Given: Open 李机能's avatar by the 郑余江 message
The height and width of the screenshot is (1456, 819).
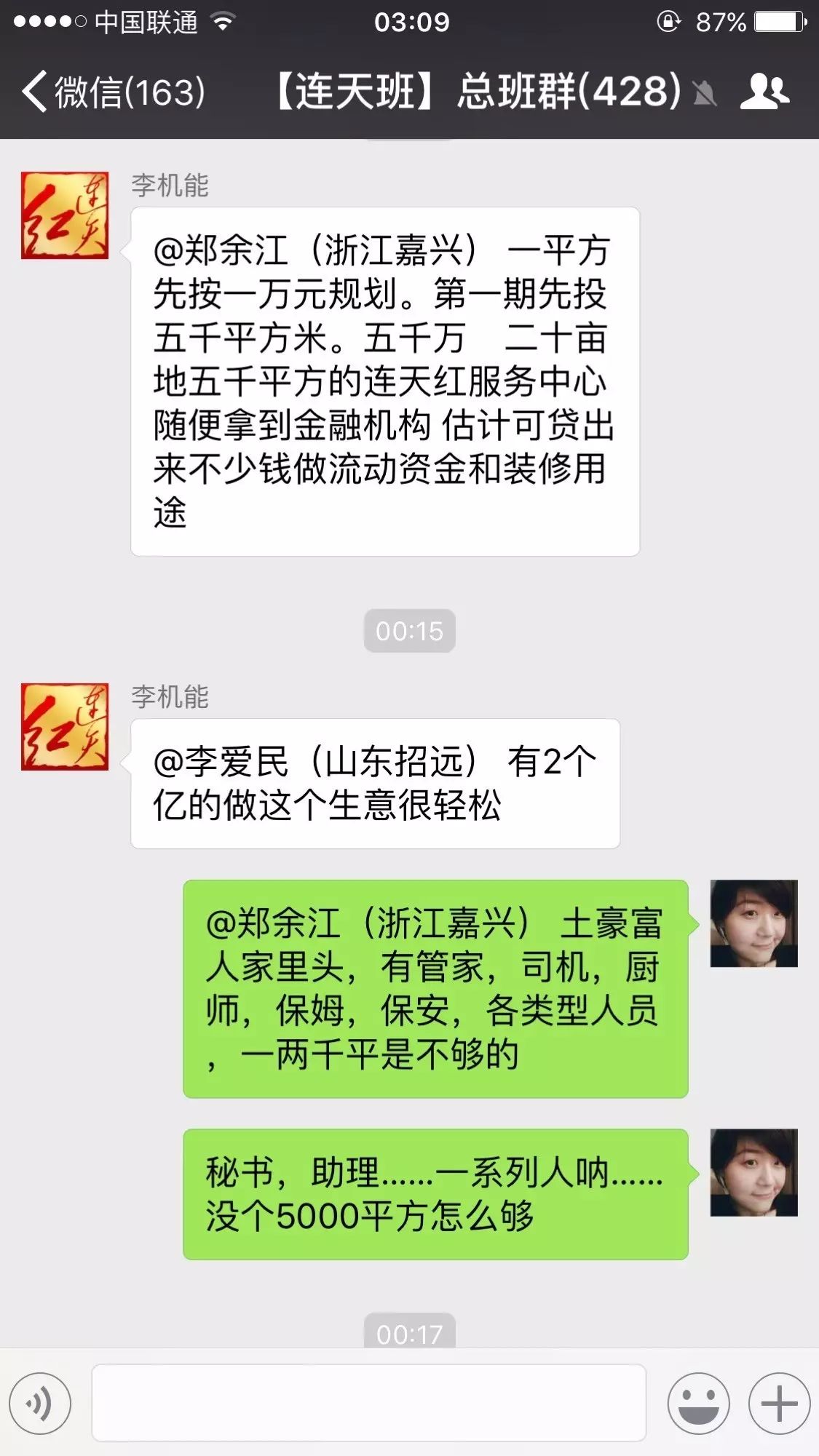Looking at the screenshot, I should click(x=65, y=215).
